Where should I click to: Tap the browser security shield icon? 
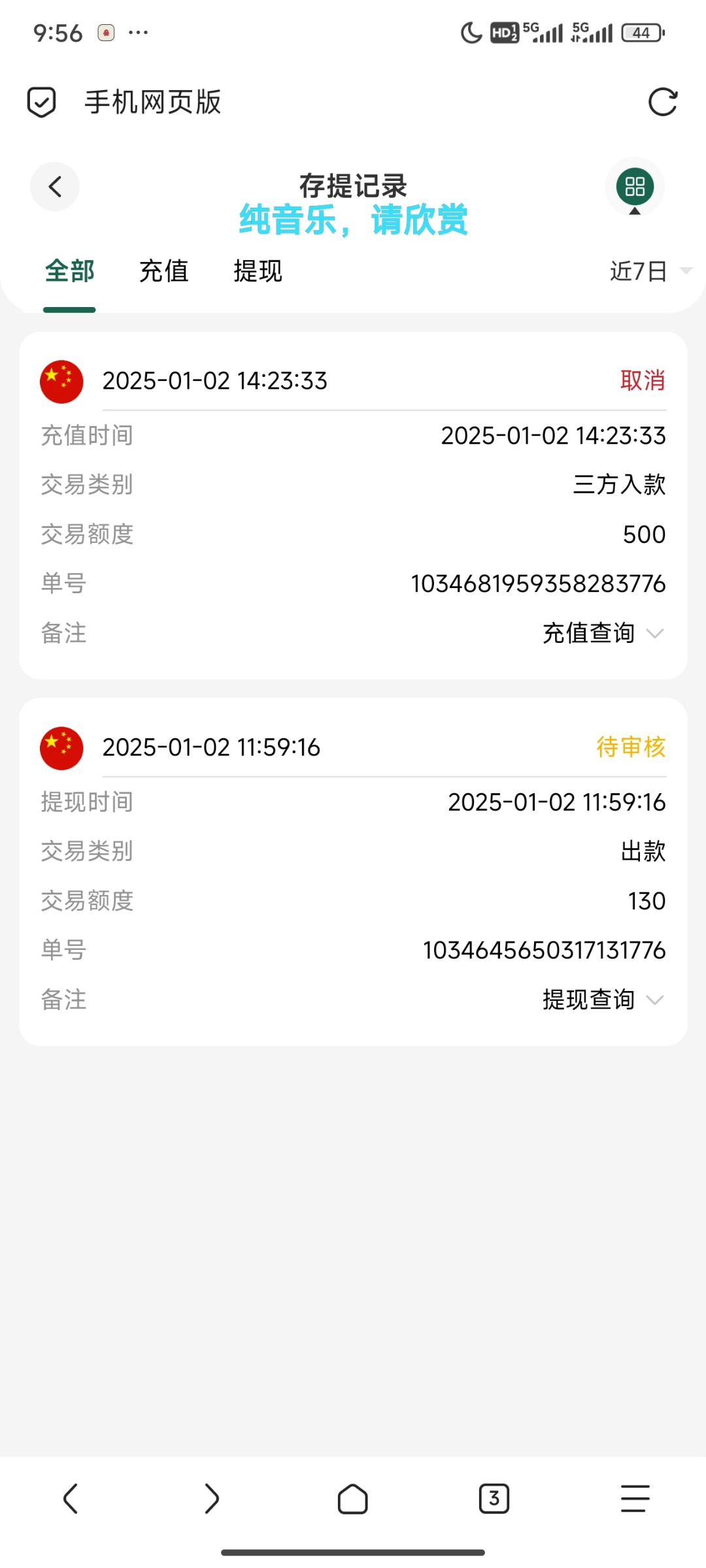(x=41, y=103)
